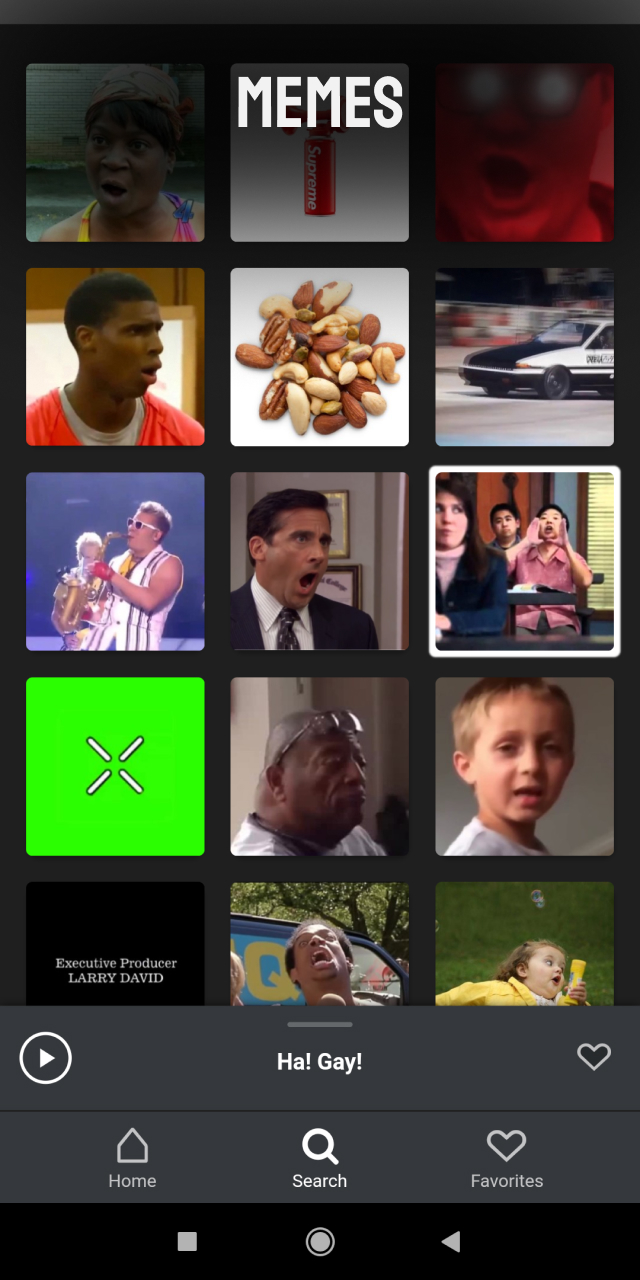This screenshot has width=640, height=1280.
Task: Tap the system back button
Action: [x=451, y=1242]
